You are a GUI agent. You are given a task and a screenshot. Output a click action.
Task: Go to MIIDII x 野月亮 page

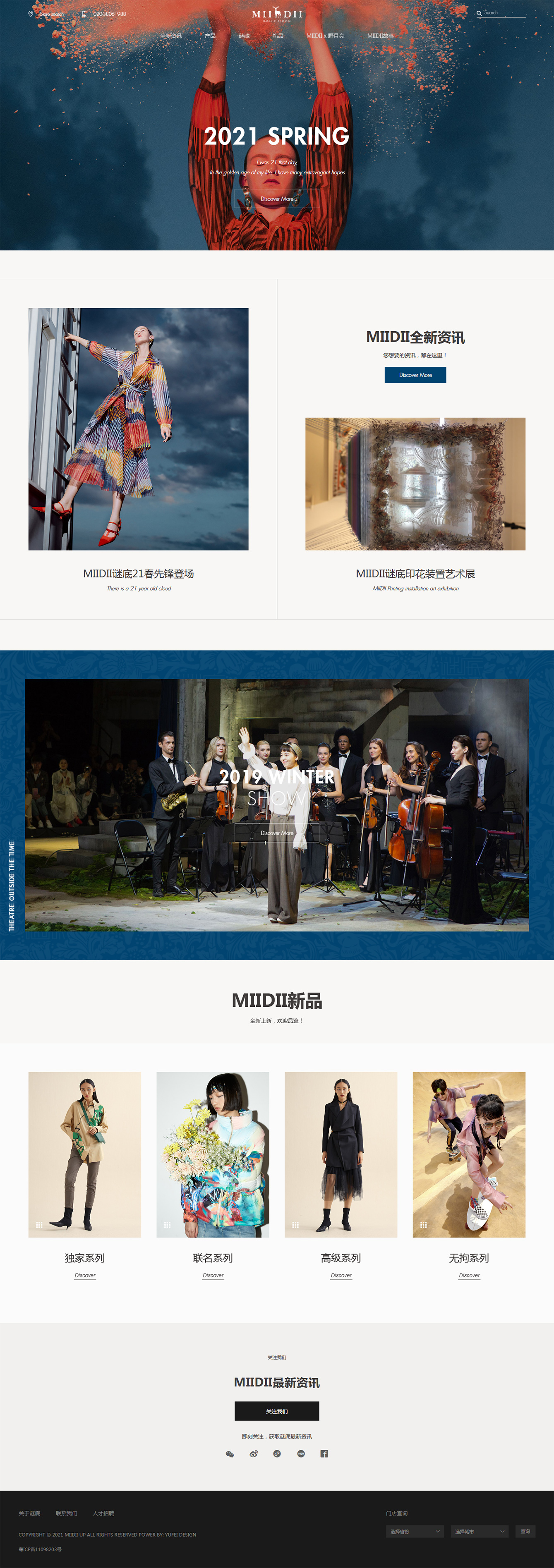coord(324,36)
